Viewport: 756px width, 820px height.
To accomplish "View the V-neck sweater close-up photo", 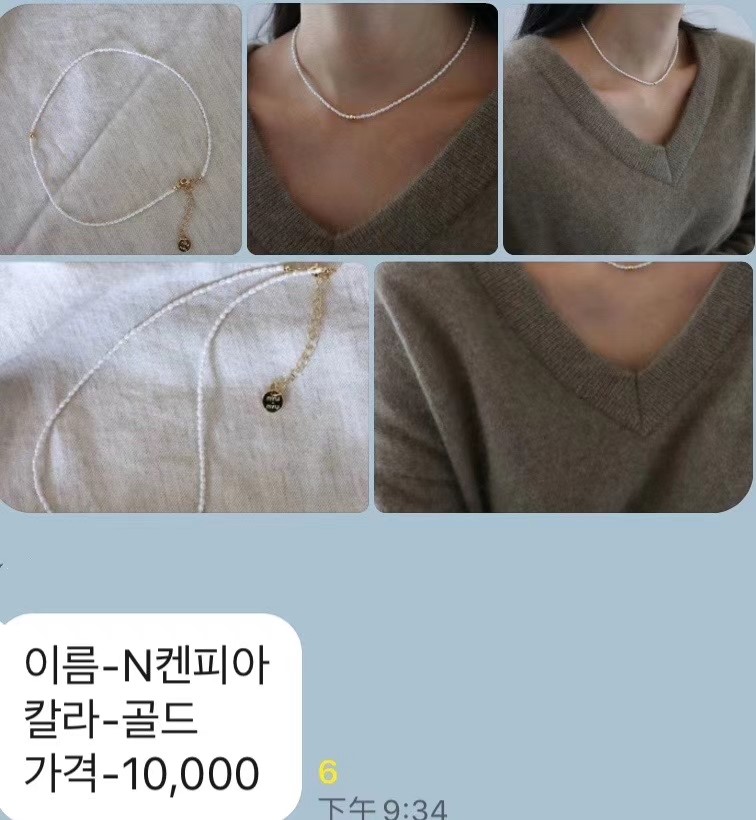I will click(563, 388).
